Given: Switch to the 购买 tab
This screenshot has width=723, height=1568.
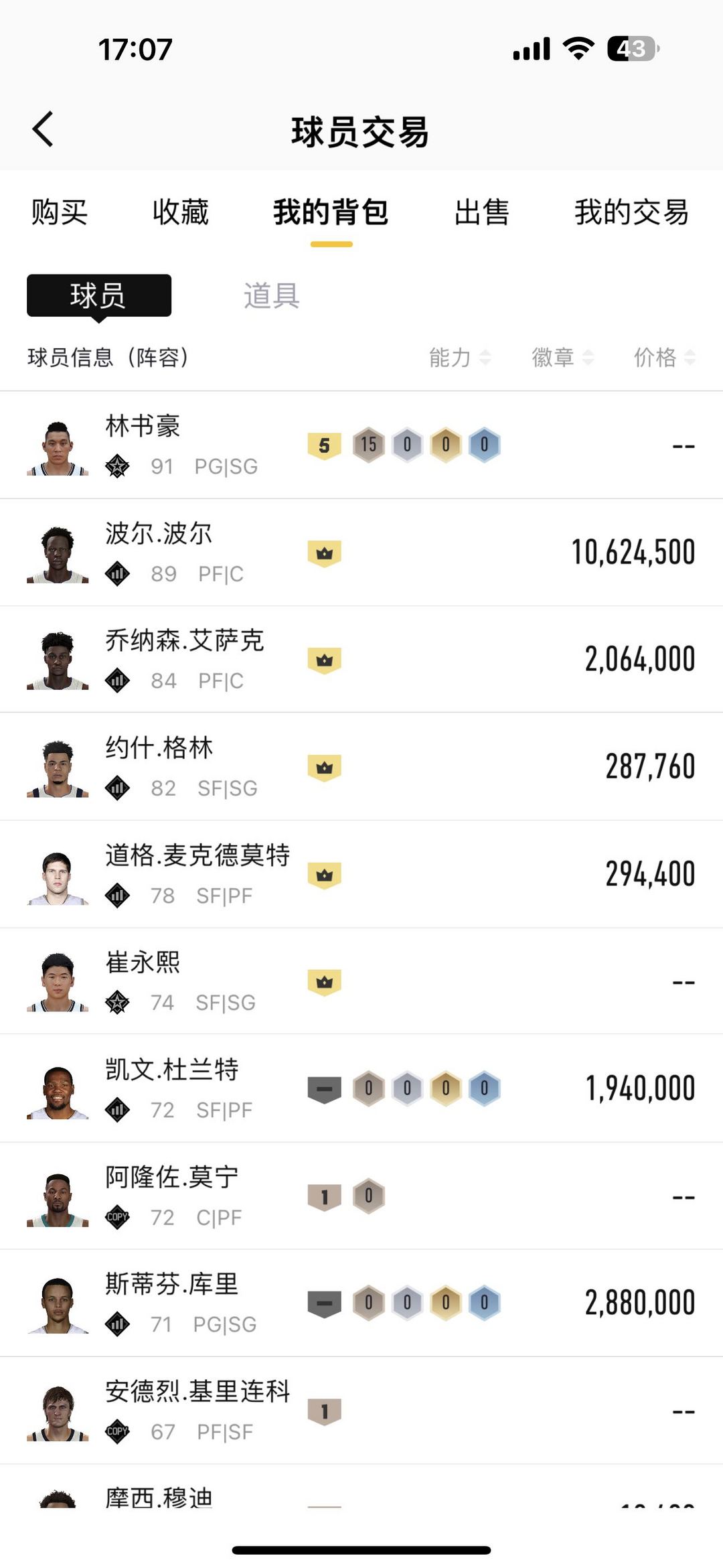Looking at the screenshot, I should (x=60, y=212).
